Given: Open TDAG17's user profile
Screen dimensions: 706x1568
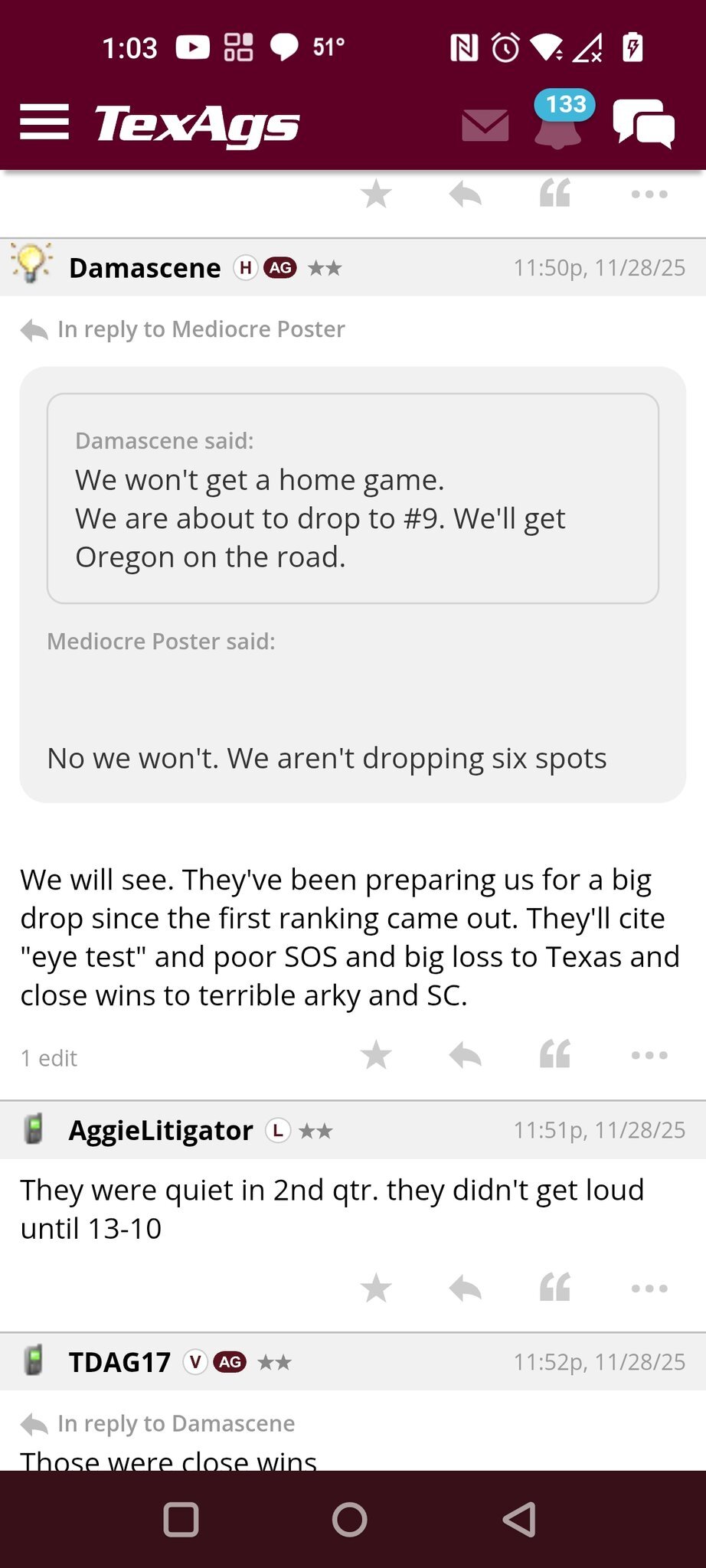Looking at the screenshot, I should (x=119, y=1362).
